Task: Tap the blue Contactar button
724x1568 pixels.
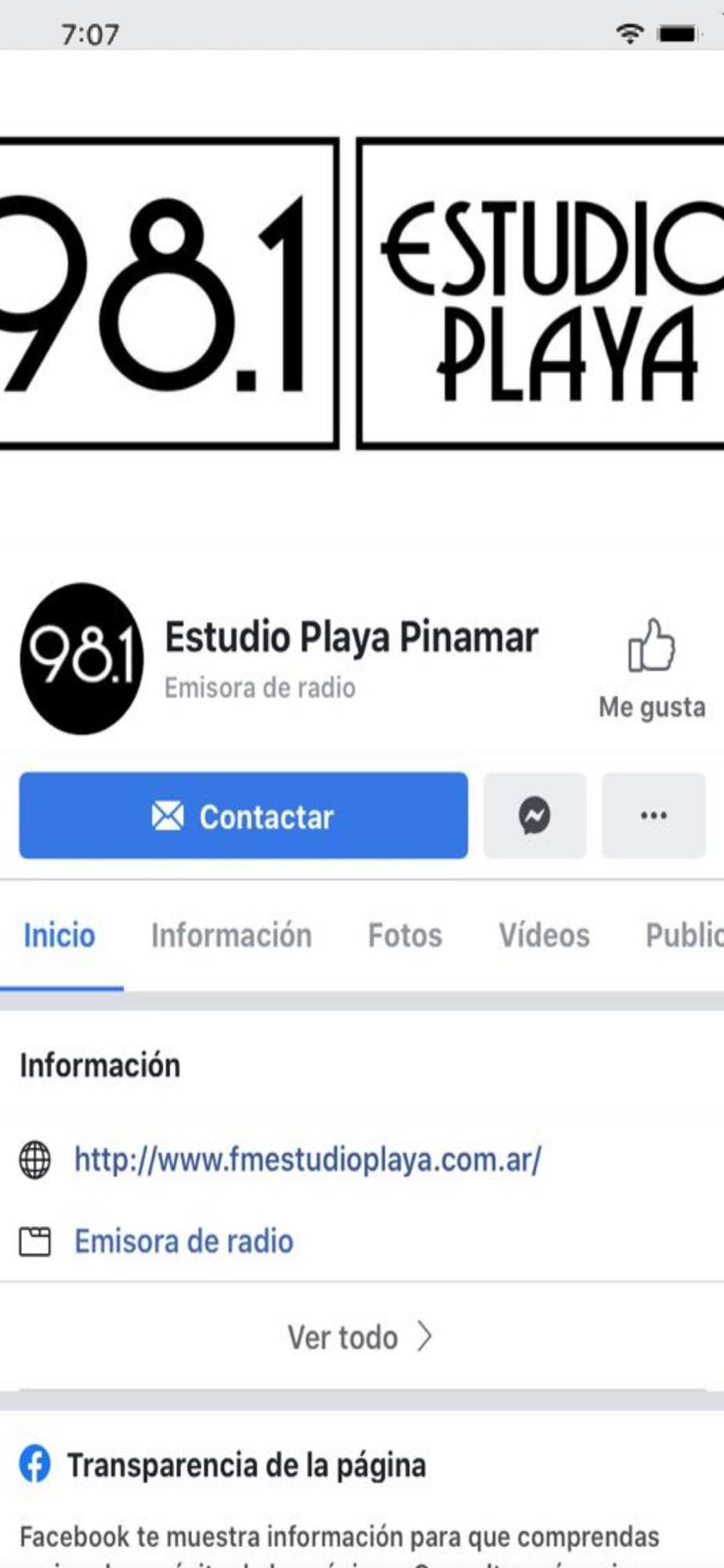Action: click(243, 815)
